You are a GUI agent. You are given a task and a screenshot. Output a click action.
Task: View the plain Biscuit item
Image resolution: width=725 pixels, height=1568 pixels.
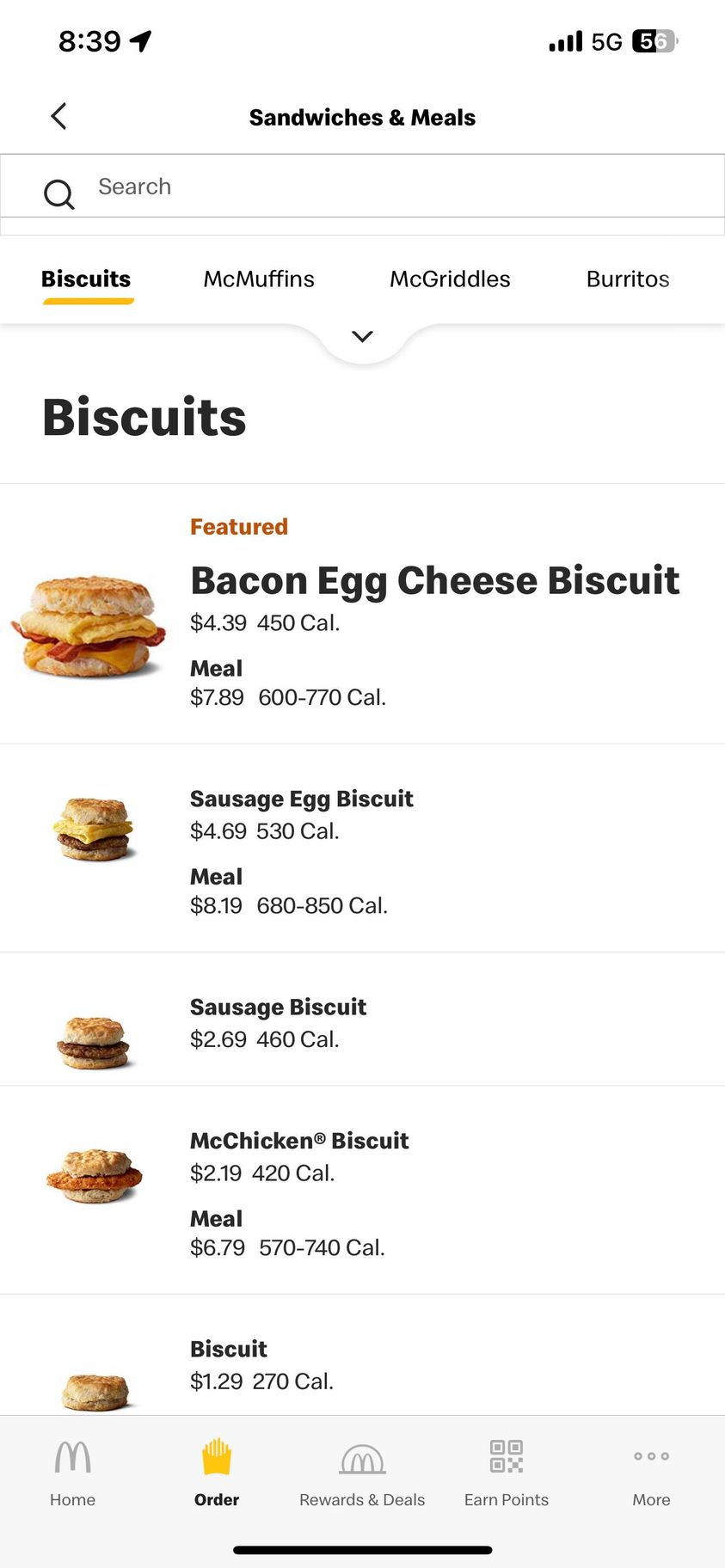229,1349
